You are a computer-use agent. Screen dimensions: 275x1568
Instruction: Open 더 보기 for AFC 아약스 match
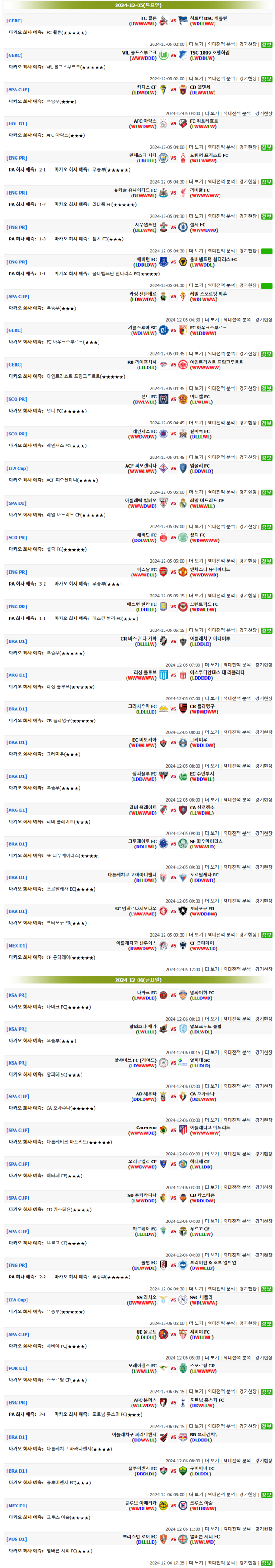[x=195, y=147]
